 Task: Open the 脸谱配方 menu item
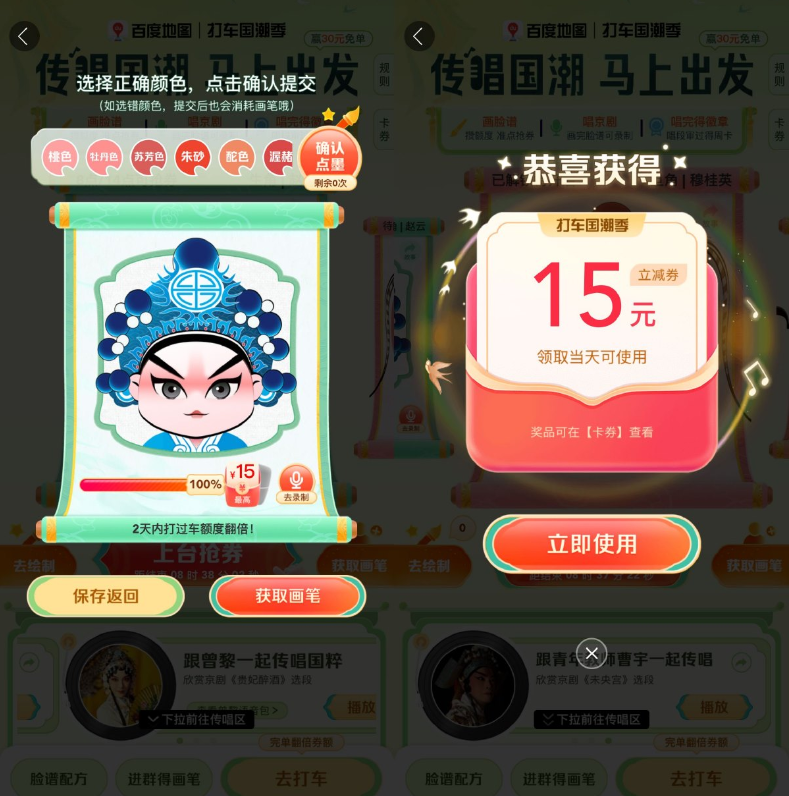[x=57, y=777]
